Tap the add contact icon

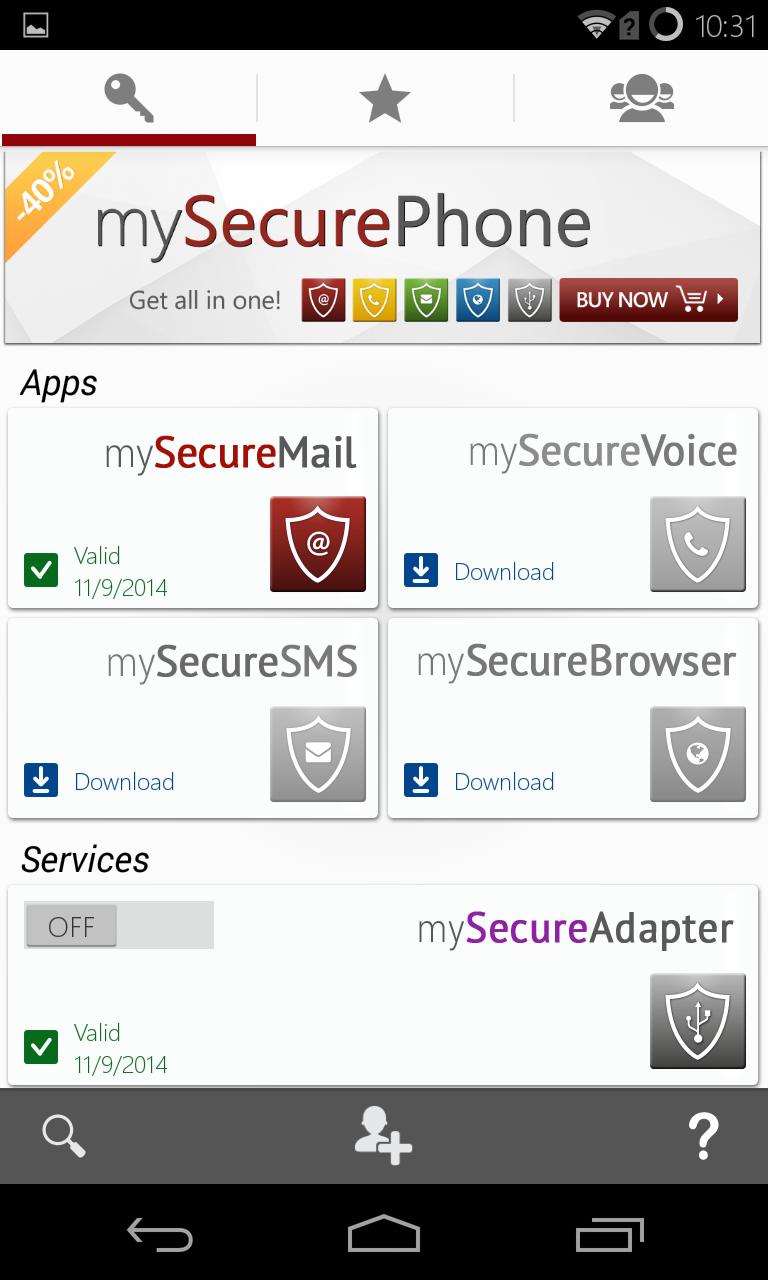(383, 1136)
